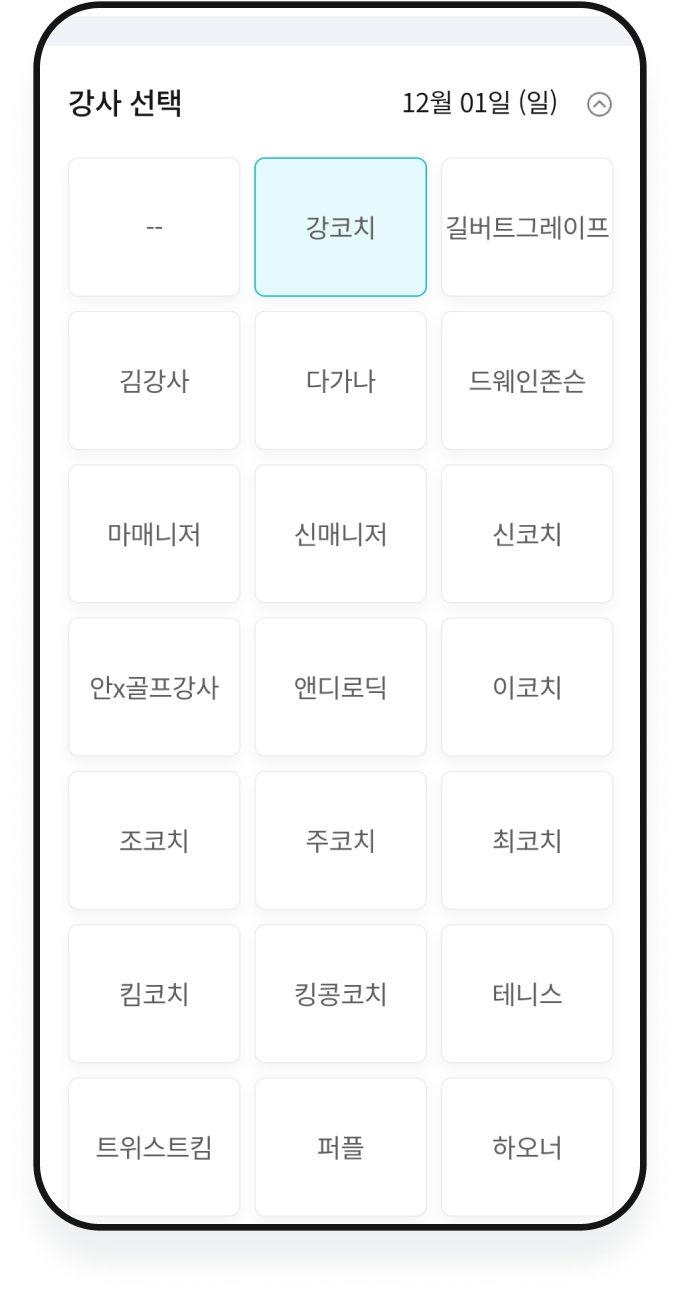
Task: Choose instructor 드웨인존슨
Action: 527,381
